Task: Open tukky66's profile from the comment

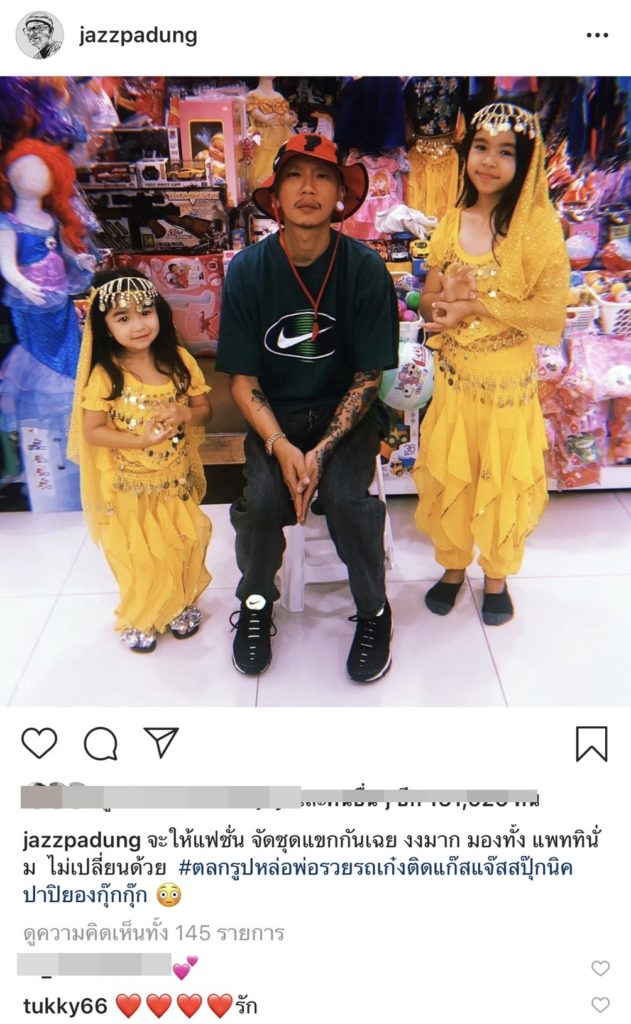Action: 63,1006
